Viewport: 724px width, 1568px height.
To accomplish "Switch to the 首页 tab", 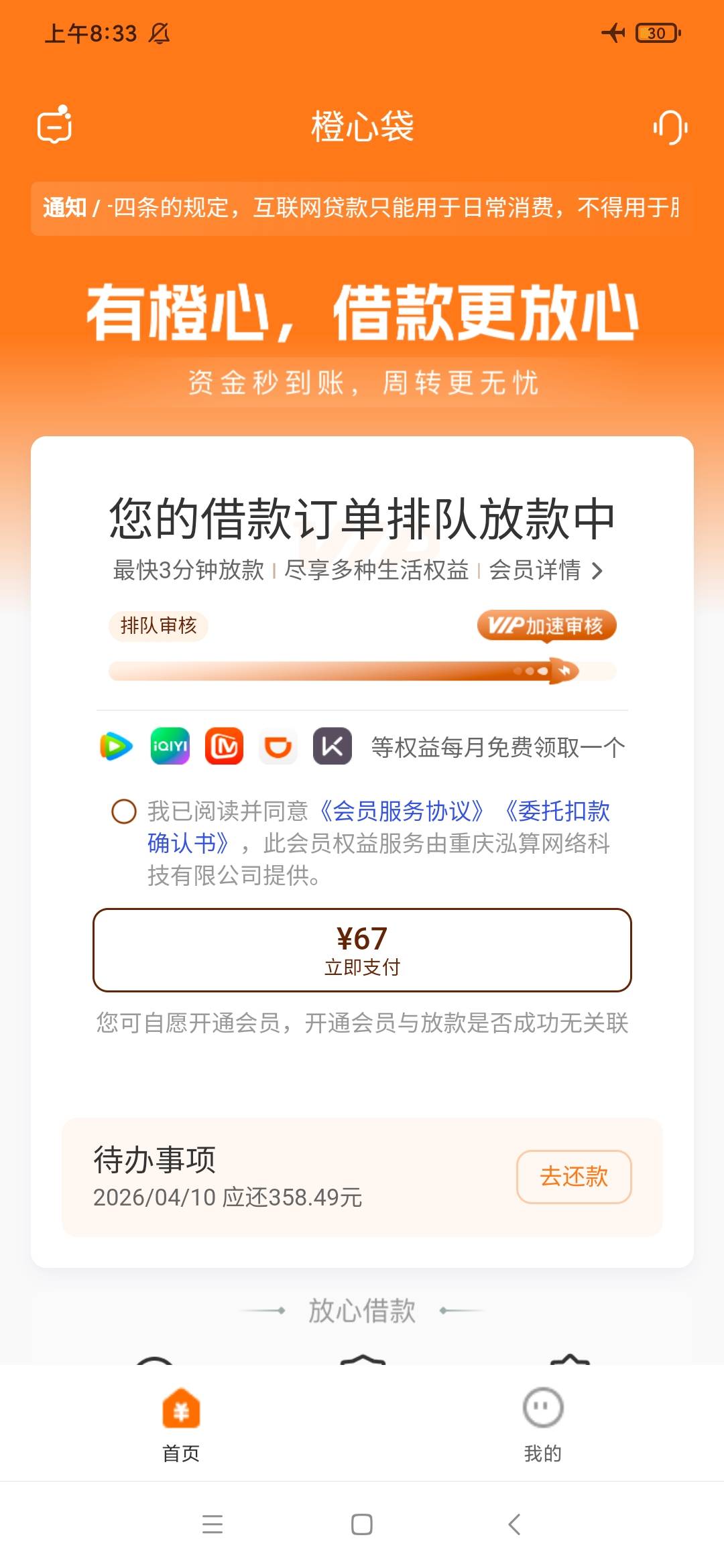I will (x=181, y=1423).
